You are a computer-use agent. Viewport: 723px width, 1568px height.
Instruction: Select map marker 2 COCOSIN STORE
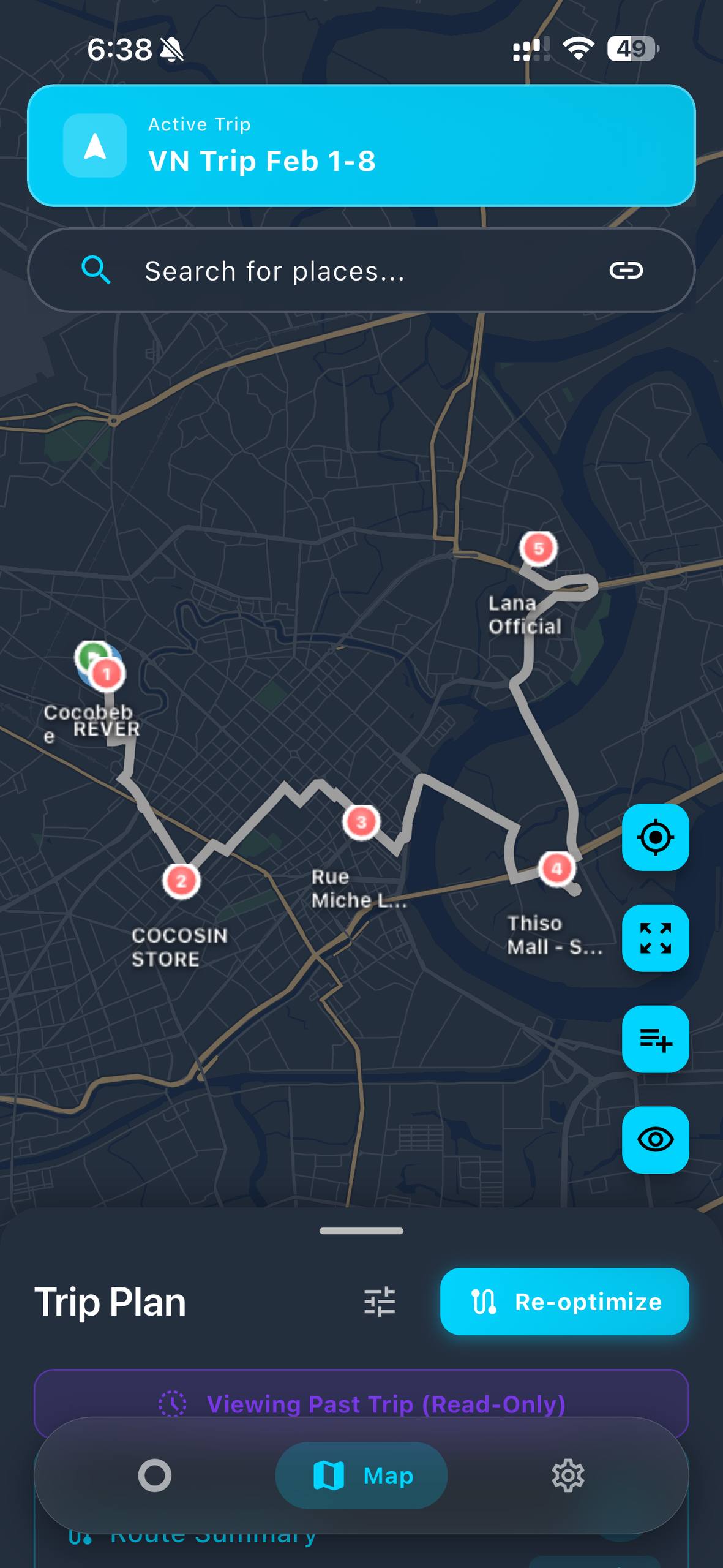[181, 881]
